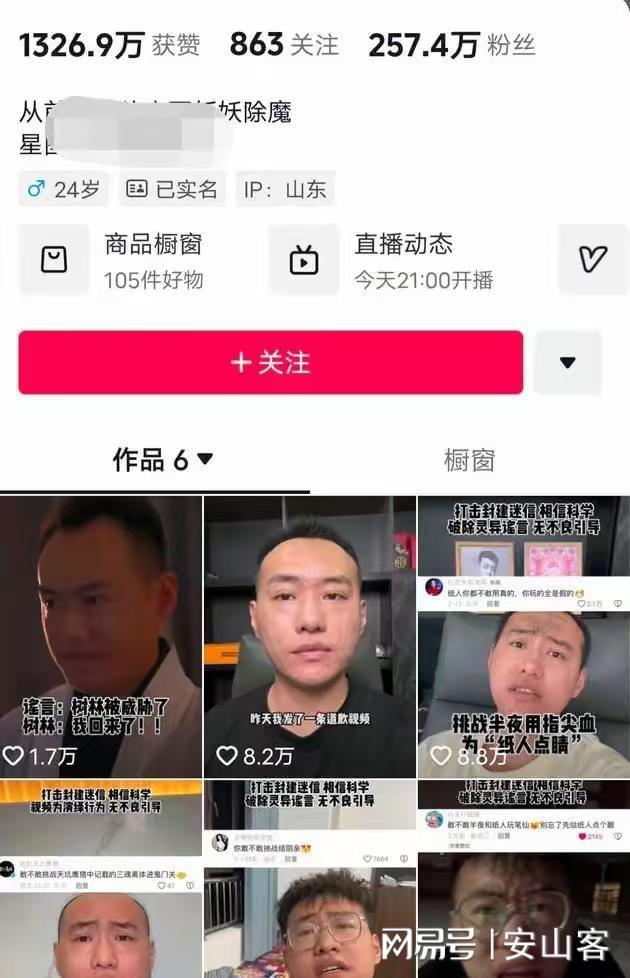Tap the red 关注 follow button

coord(270,362)
